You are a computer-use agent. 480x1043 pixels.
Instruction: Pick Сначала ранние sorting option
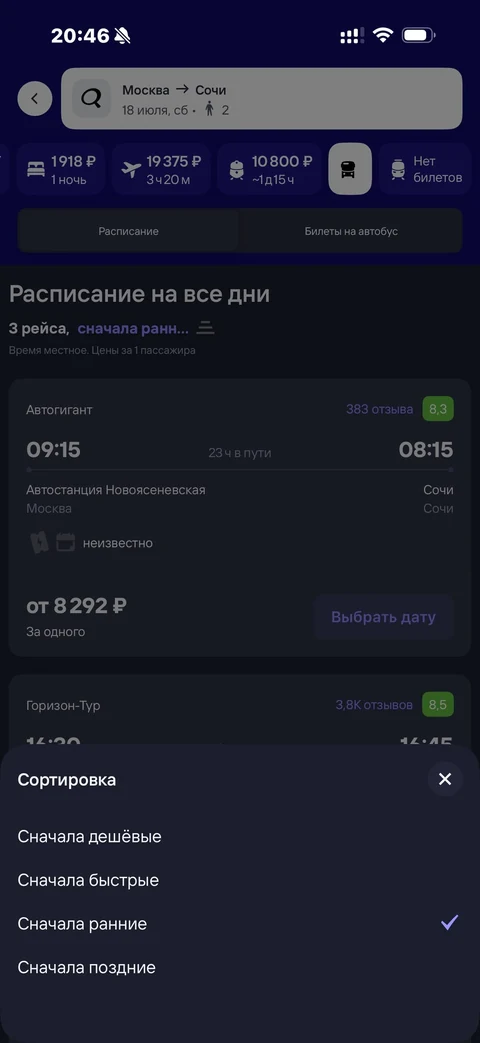(239, 924)
